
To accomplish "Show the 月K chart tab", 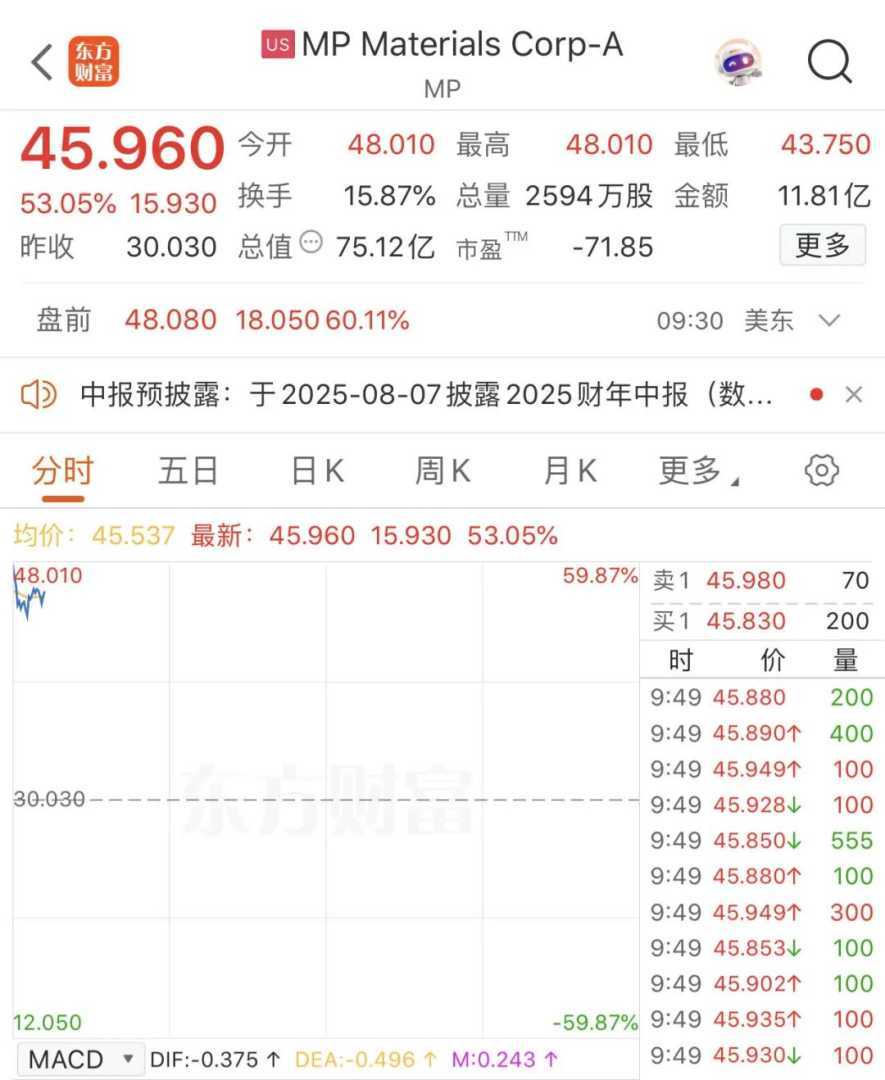I will click(569, 470).
